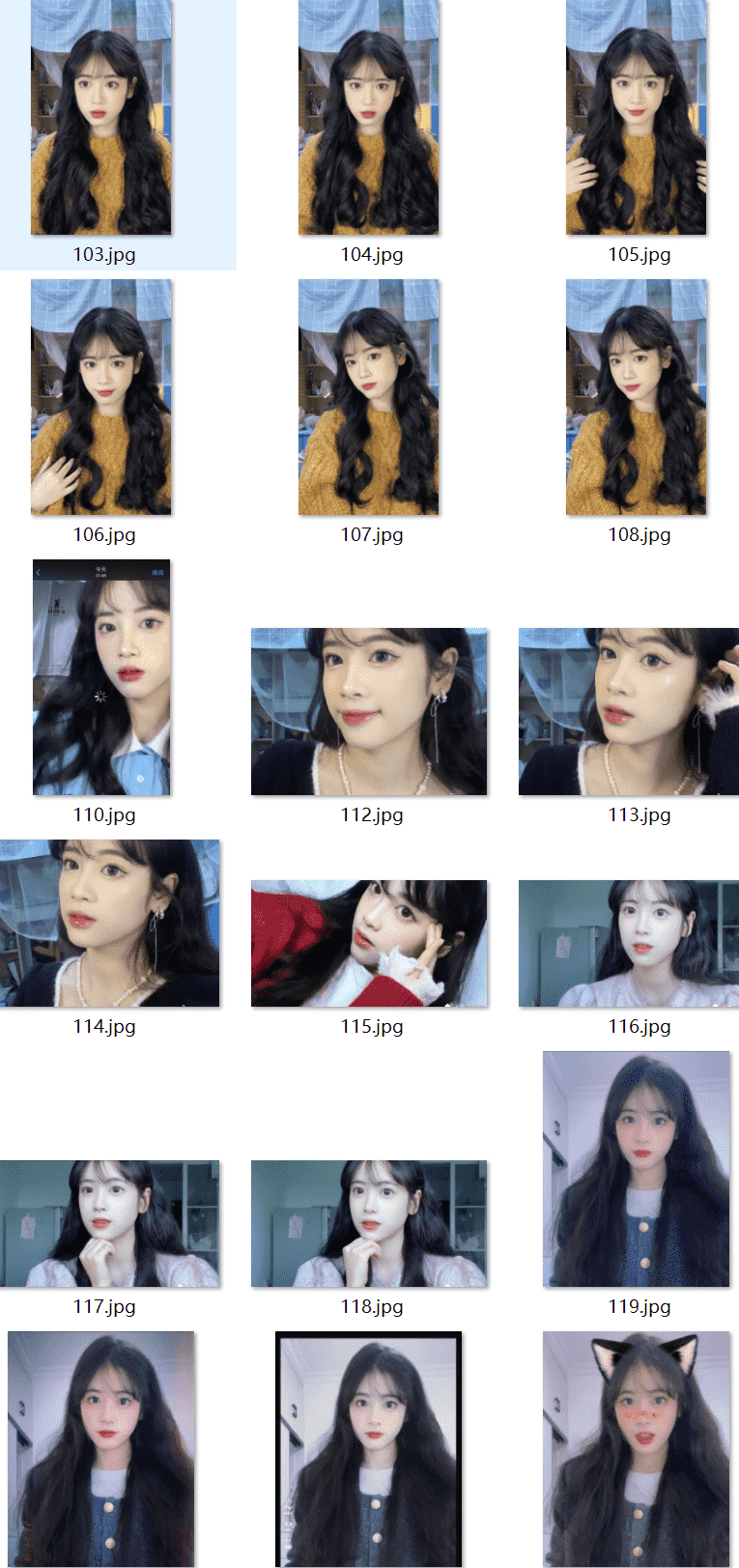Choose image 116.jpg
This screenshot has width=739, height=1568.
pyautogui.click(x=629, y=943)
